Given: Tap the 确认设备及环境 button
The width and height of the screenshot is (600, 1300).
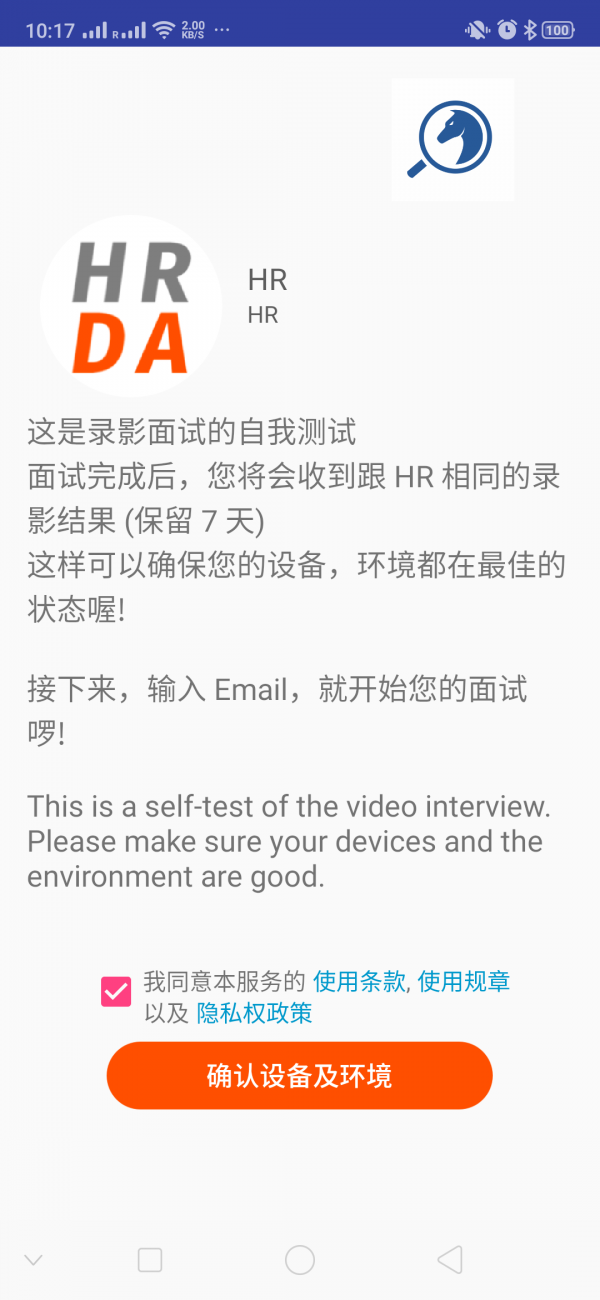Looking at the screenshot, I should 300,1076.
